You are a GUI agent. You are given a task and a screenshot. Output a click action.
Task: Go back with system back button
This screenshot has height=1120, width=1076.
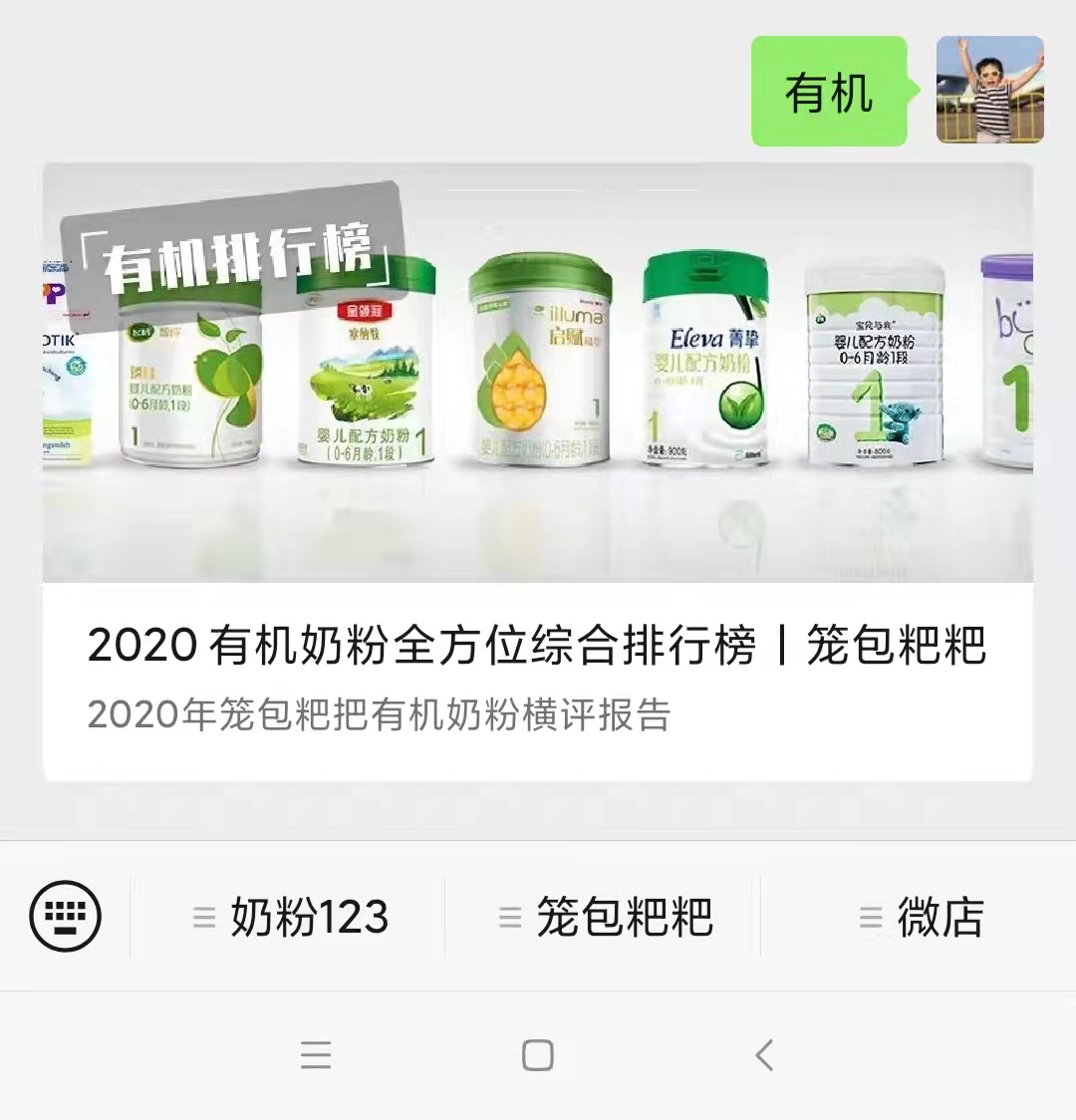[764, 1054]
